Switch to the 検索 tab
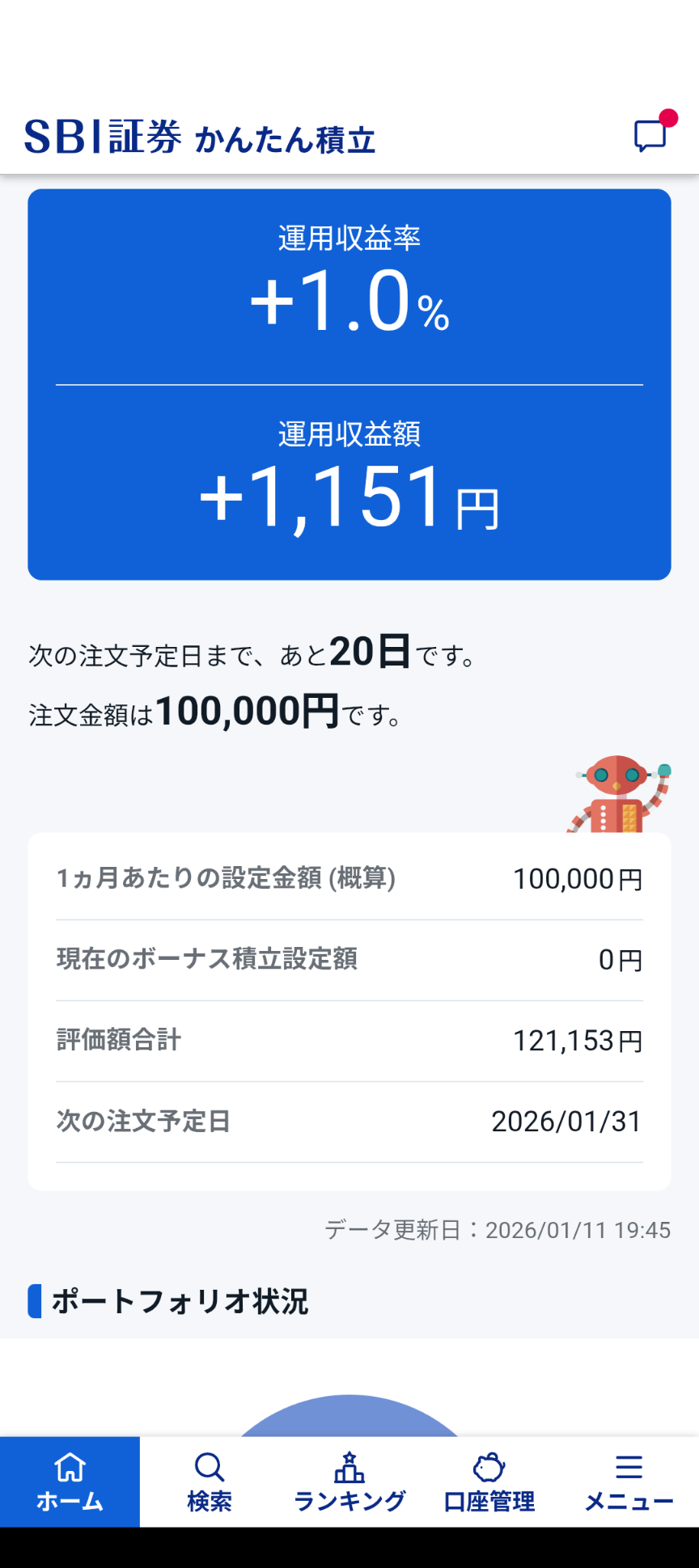699x1568 pixels. click(210, 1481)
